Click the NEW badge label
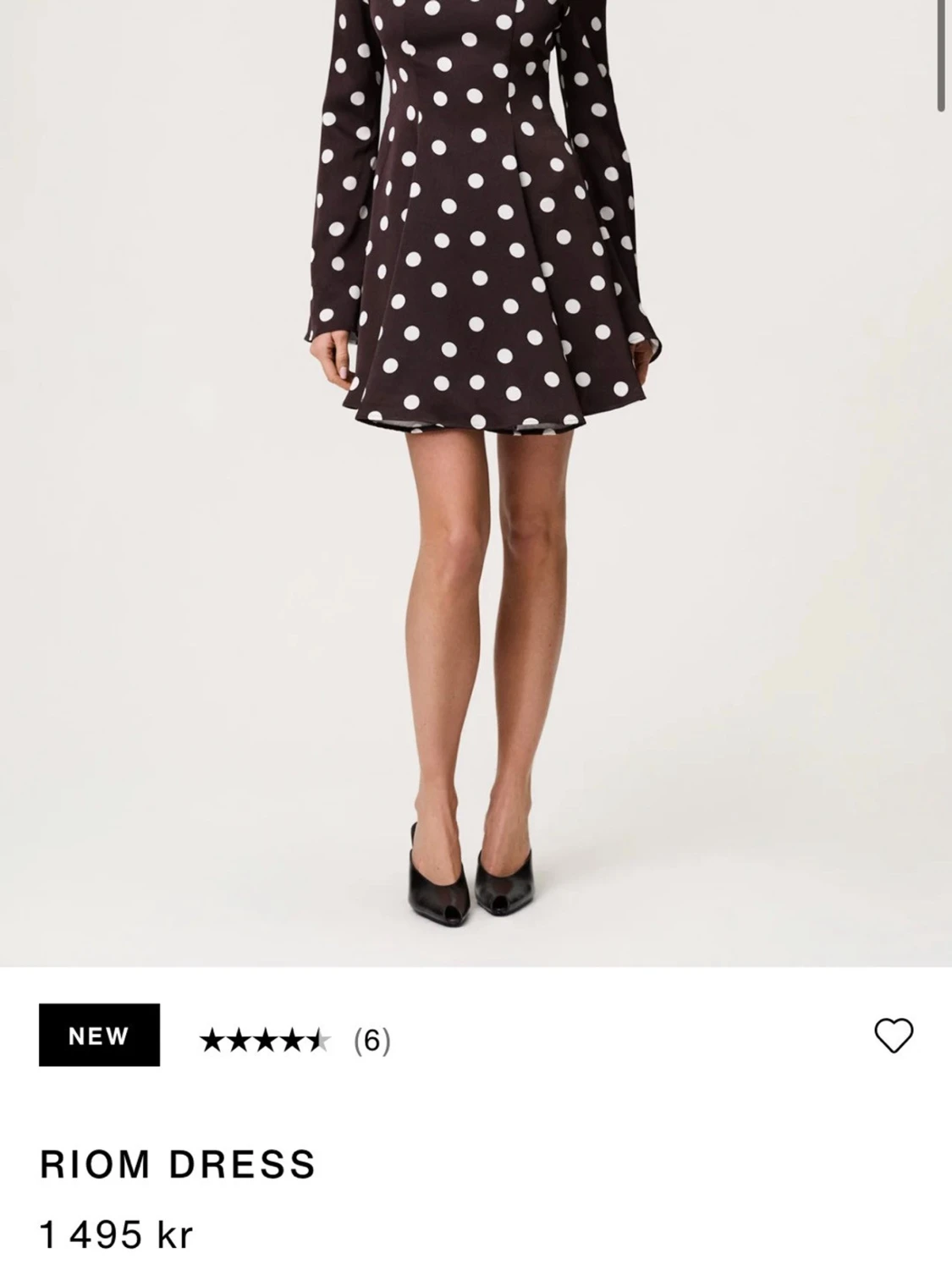 (x=100, y=1036)
